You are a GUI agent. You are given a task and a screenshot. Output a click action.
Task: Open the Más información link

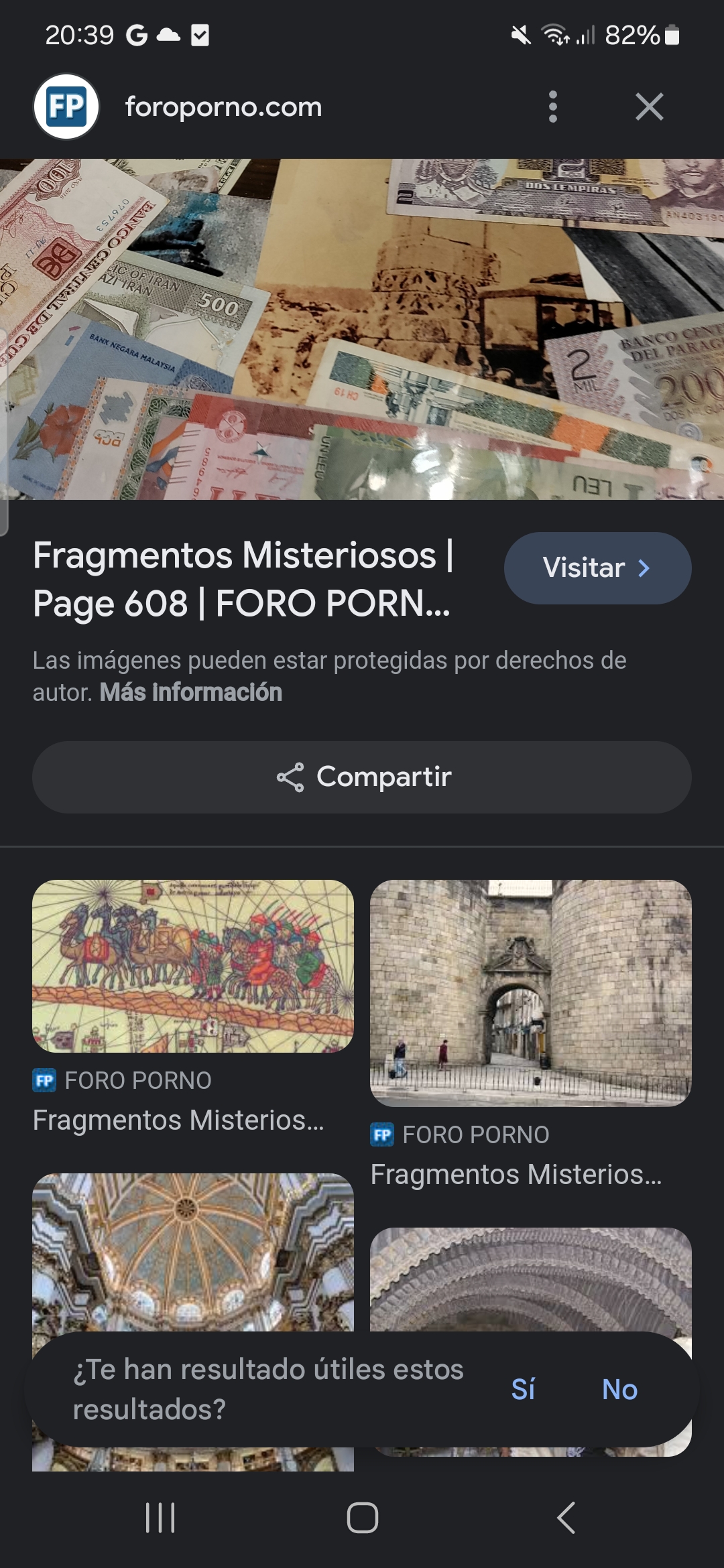click(x=191, y=692)
